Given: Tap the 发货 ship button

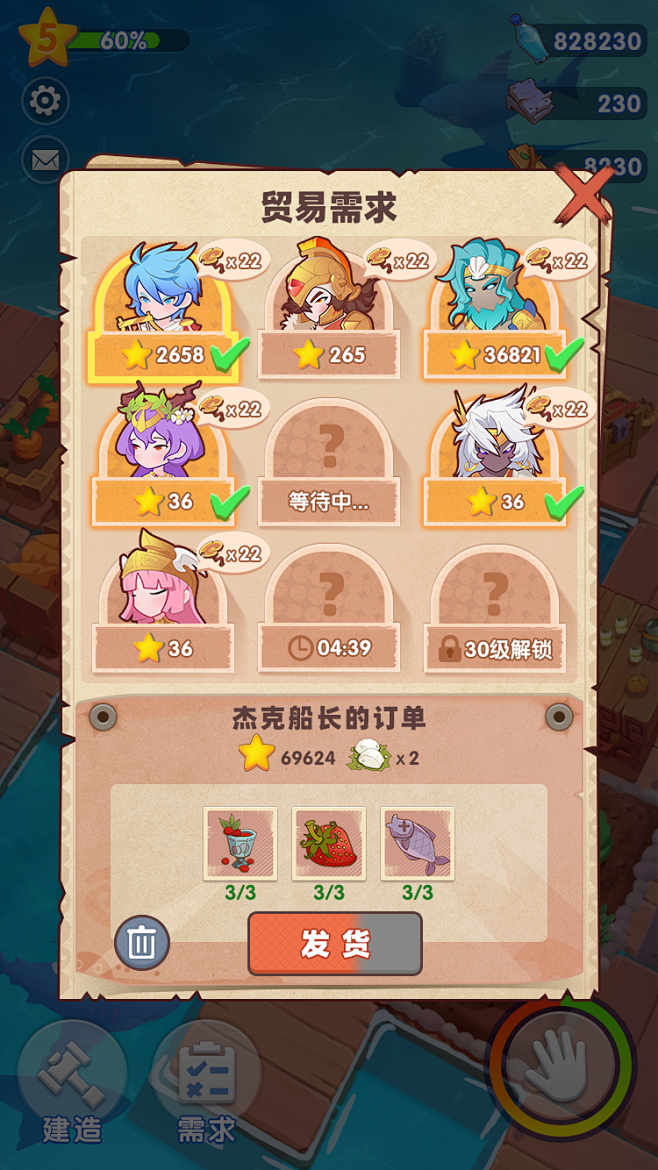Looking at the screenshot, I should click(x=335, y=943).
